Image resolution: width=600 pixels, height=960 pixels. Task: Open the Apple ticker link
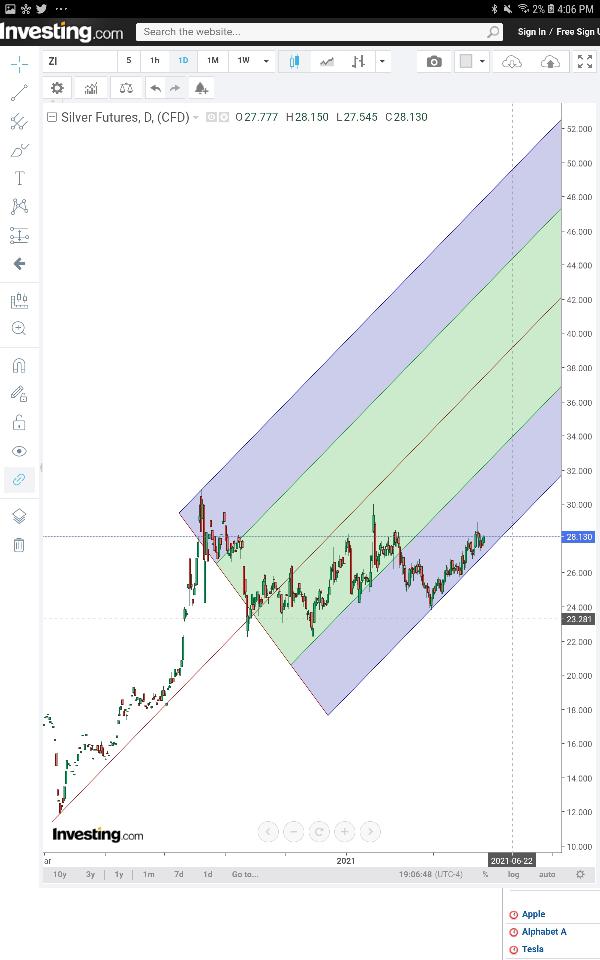pyautogui.click(x=533, y=914)
